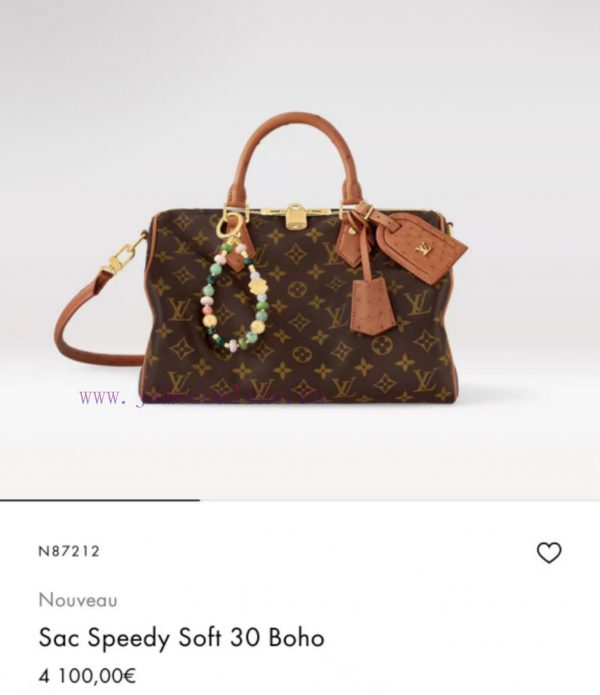Add Speedy Soft 30 Boho to wishlist

pos(549,552)
